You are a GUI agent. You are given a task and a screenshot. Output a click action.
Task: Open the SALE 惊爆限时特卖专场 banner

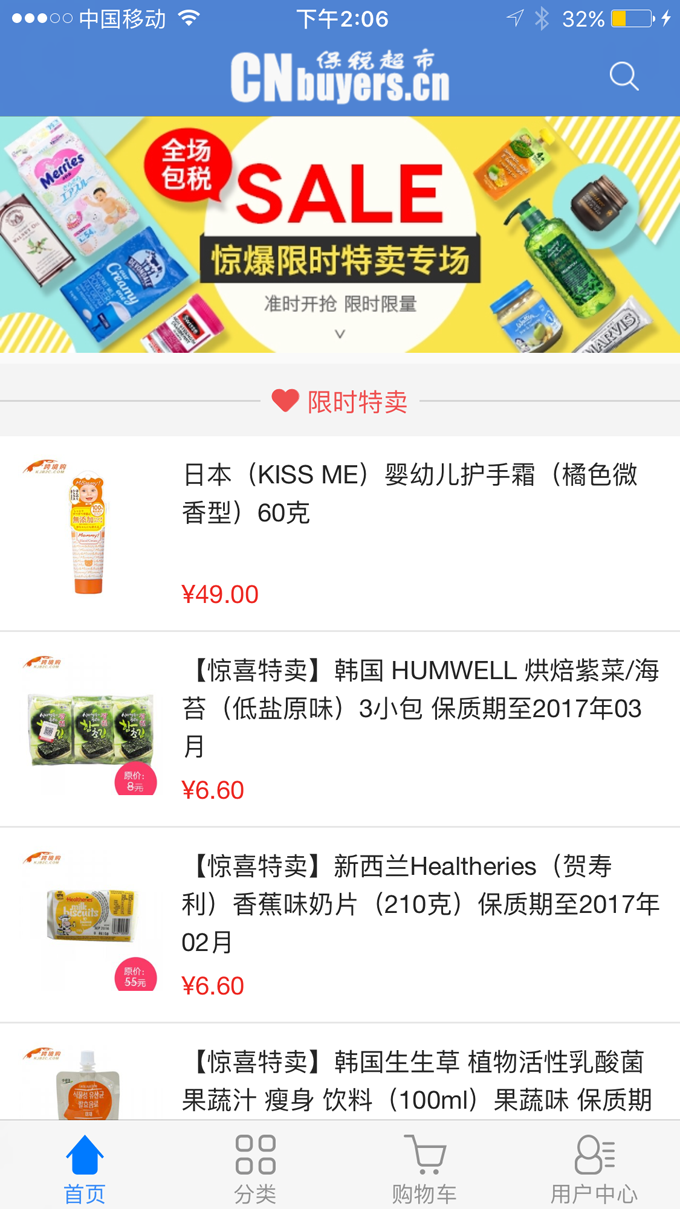[340, 234]
